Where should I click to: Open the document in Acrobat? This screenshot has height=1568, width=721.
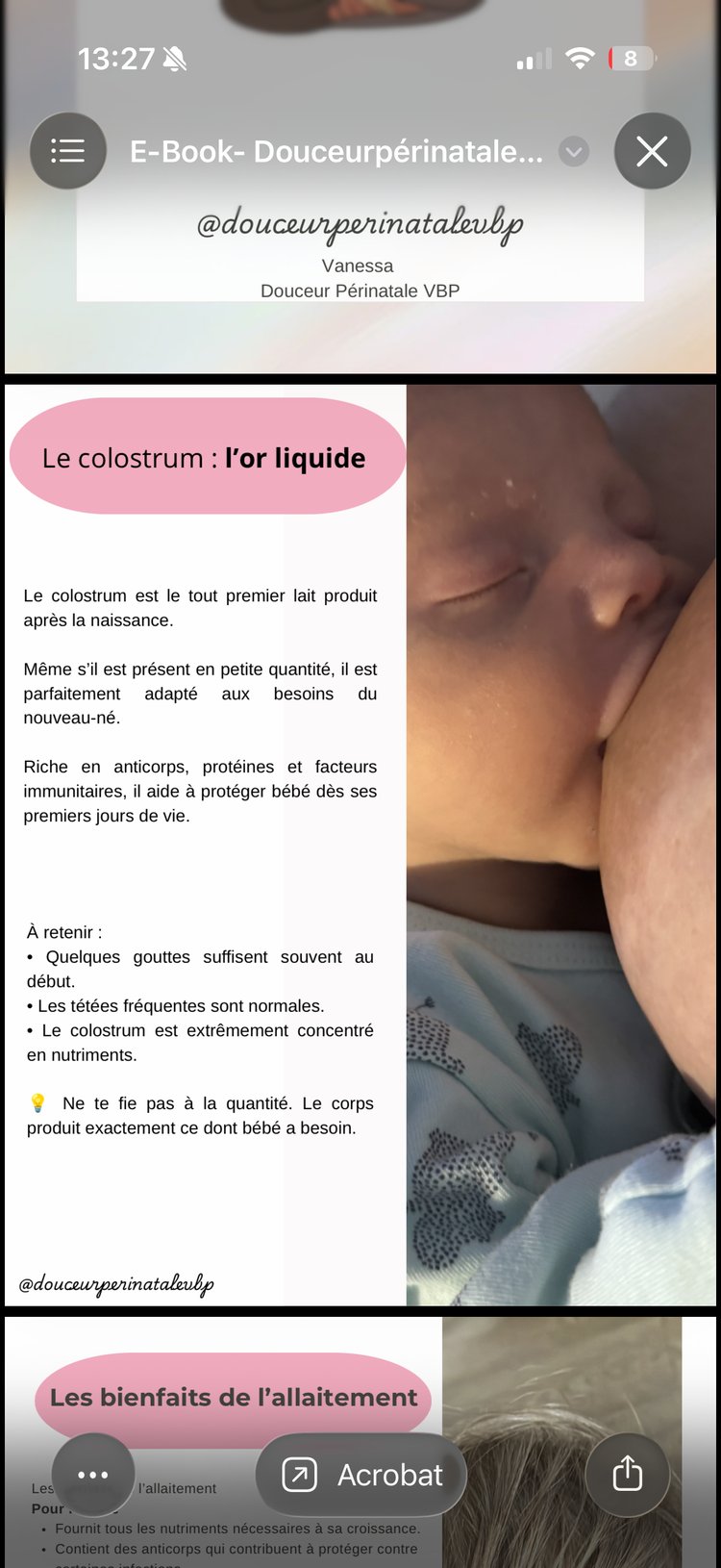click(x=361, y=1475)
